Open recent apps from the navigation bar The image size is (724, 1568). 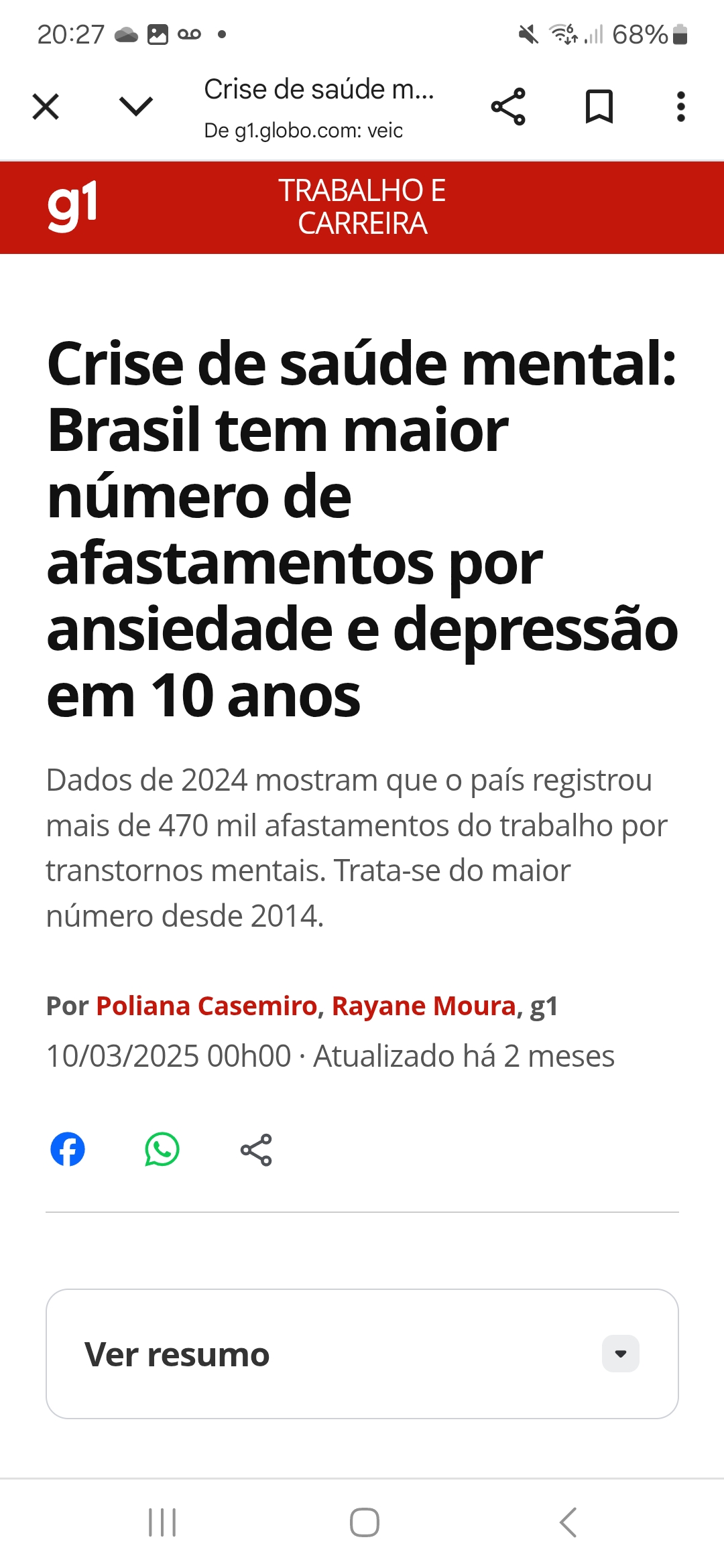162,1522
